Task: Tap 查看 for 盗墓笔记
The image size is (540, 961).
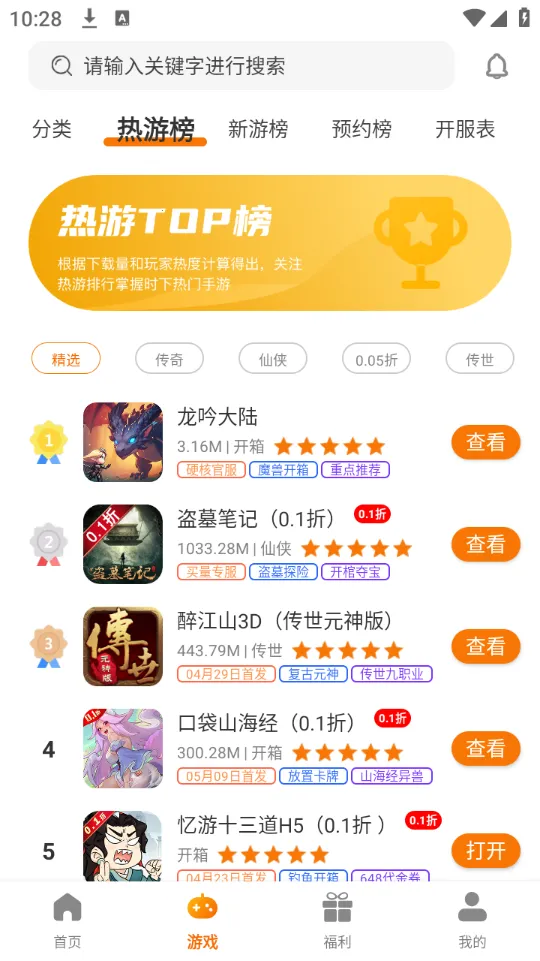Action: click(x=485, y=544)
